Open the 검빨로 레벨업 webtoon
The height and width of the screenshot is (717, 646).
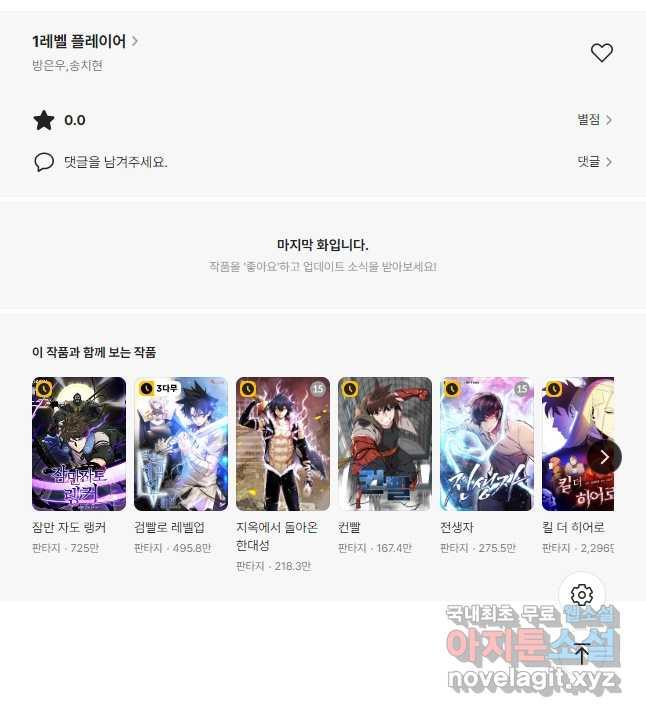181,444
